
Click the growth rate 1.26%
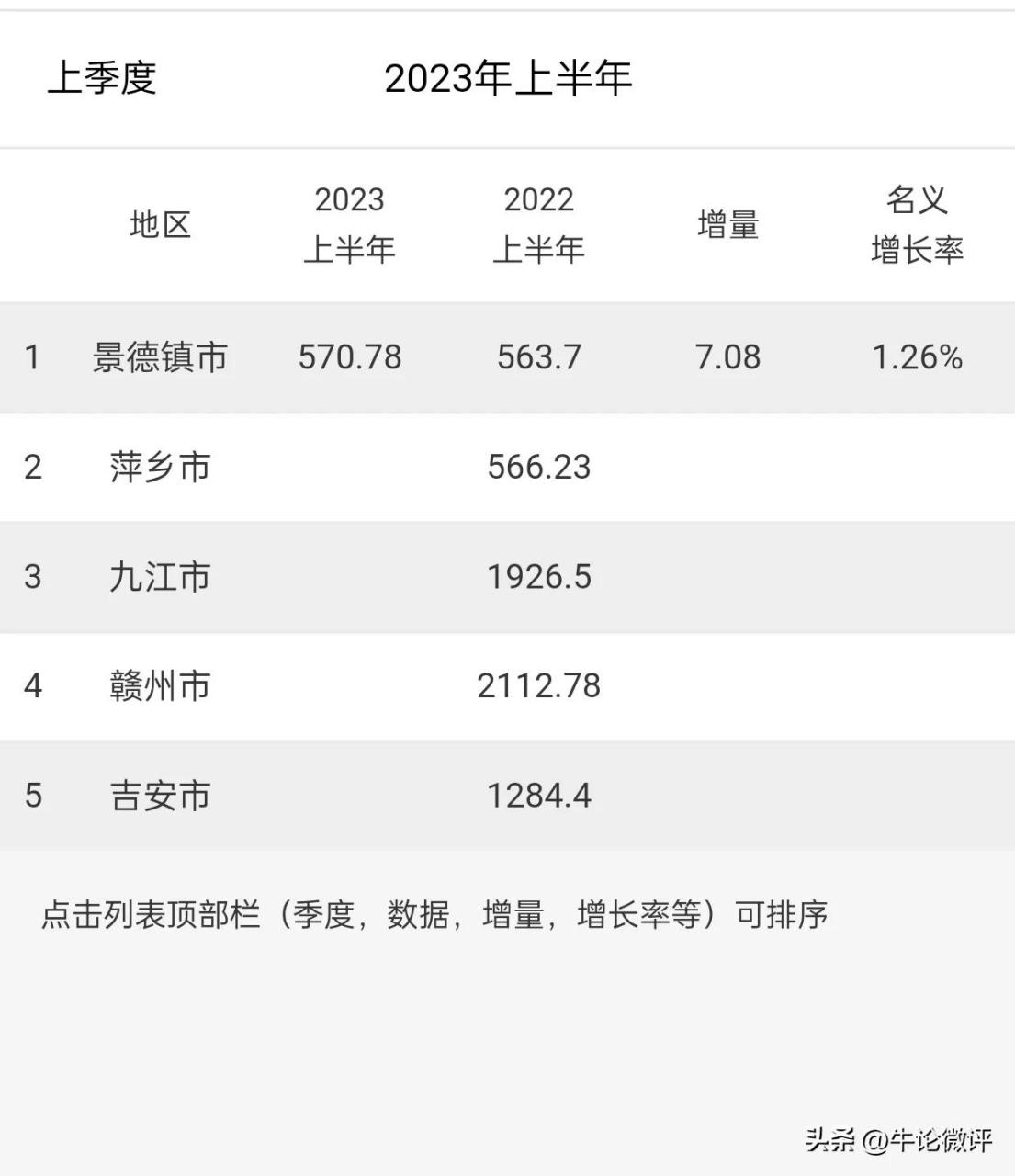[x=919, y=357]
